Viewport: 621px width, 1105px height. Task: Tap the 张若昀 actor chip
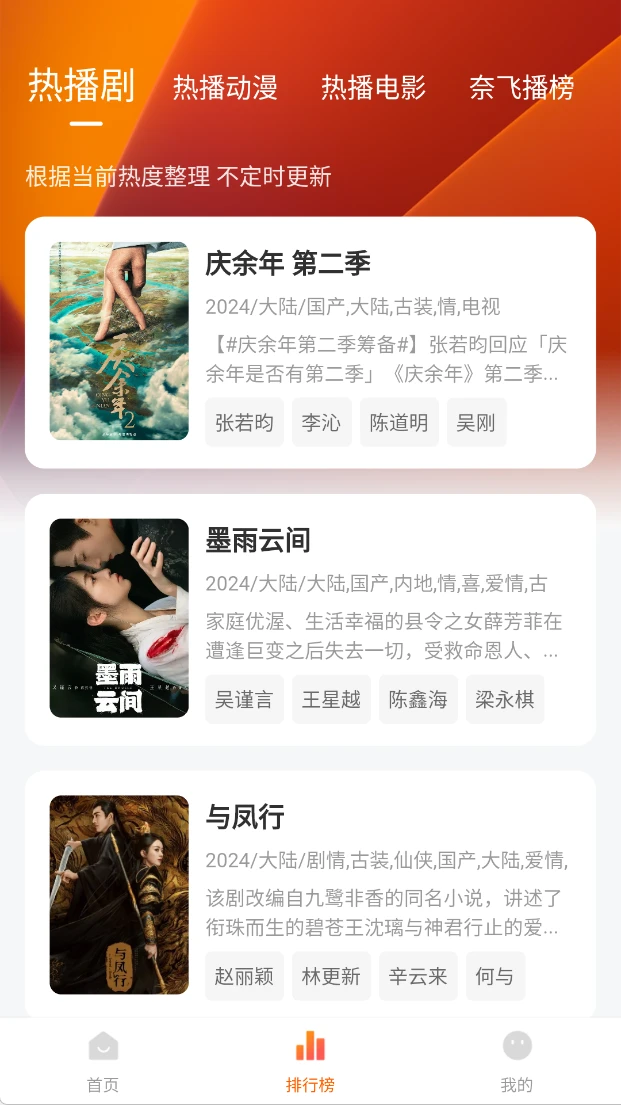pyautogui.click(x=244, y=422)
